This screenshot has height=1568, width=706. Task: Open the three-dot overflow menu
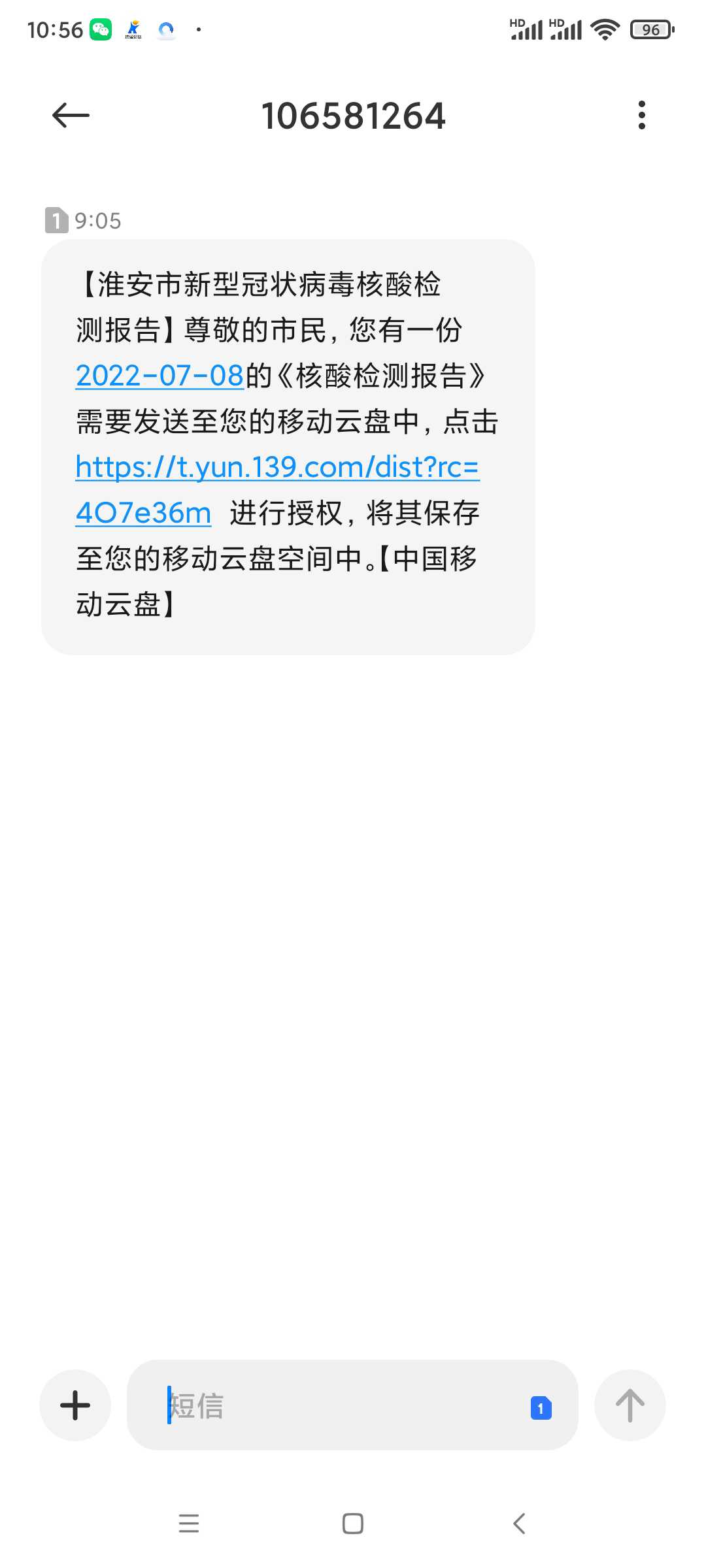642,115
